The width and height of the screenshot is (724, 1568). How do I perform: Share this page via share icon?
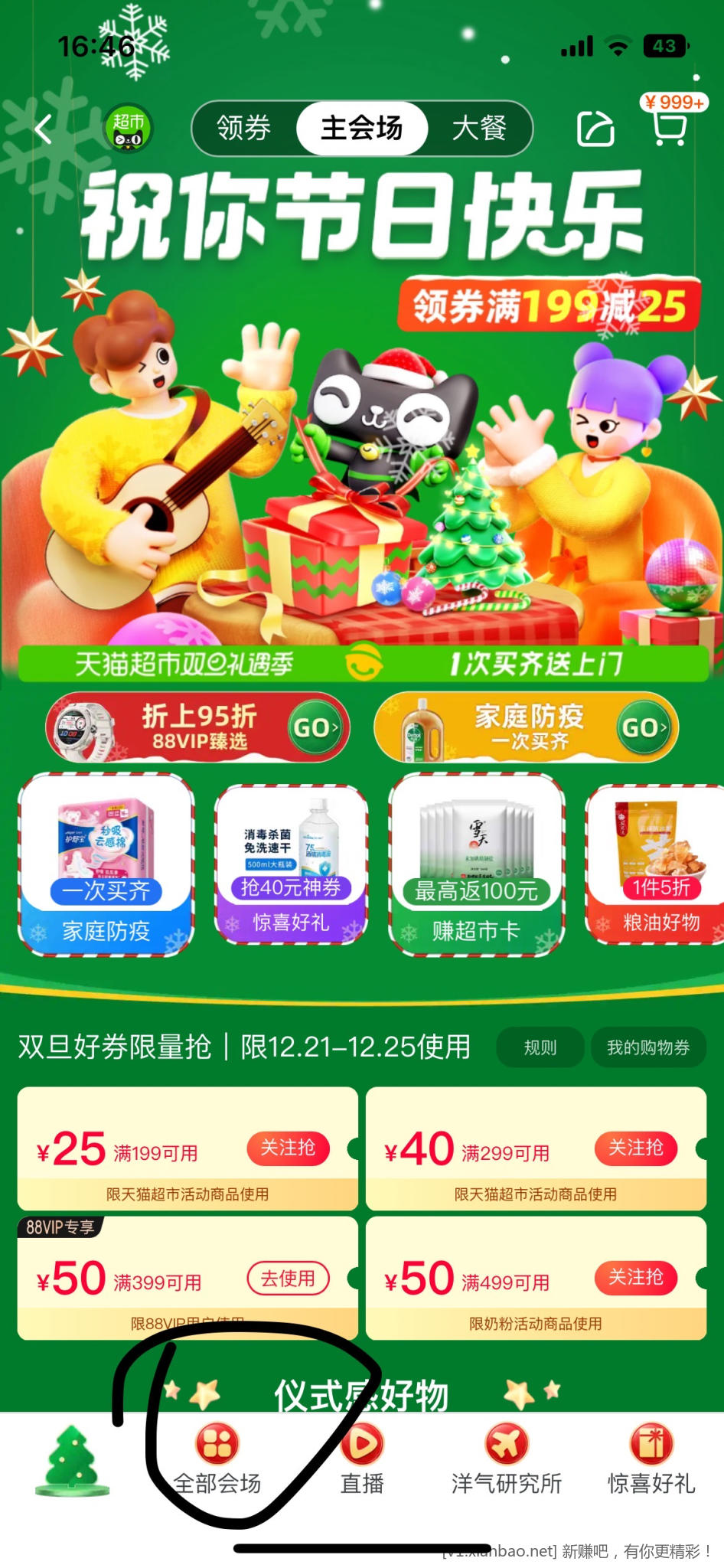(595, 129)
